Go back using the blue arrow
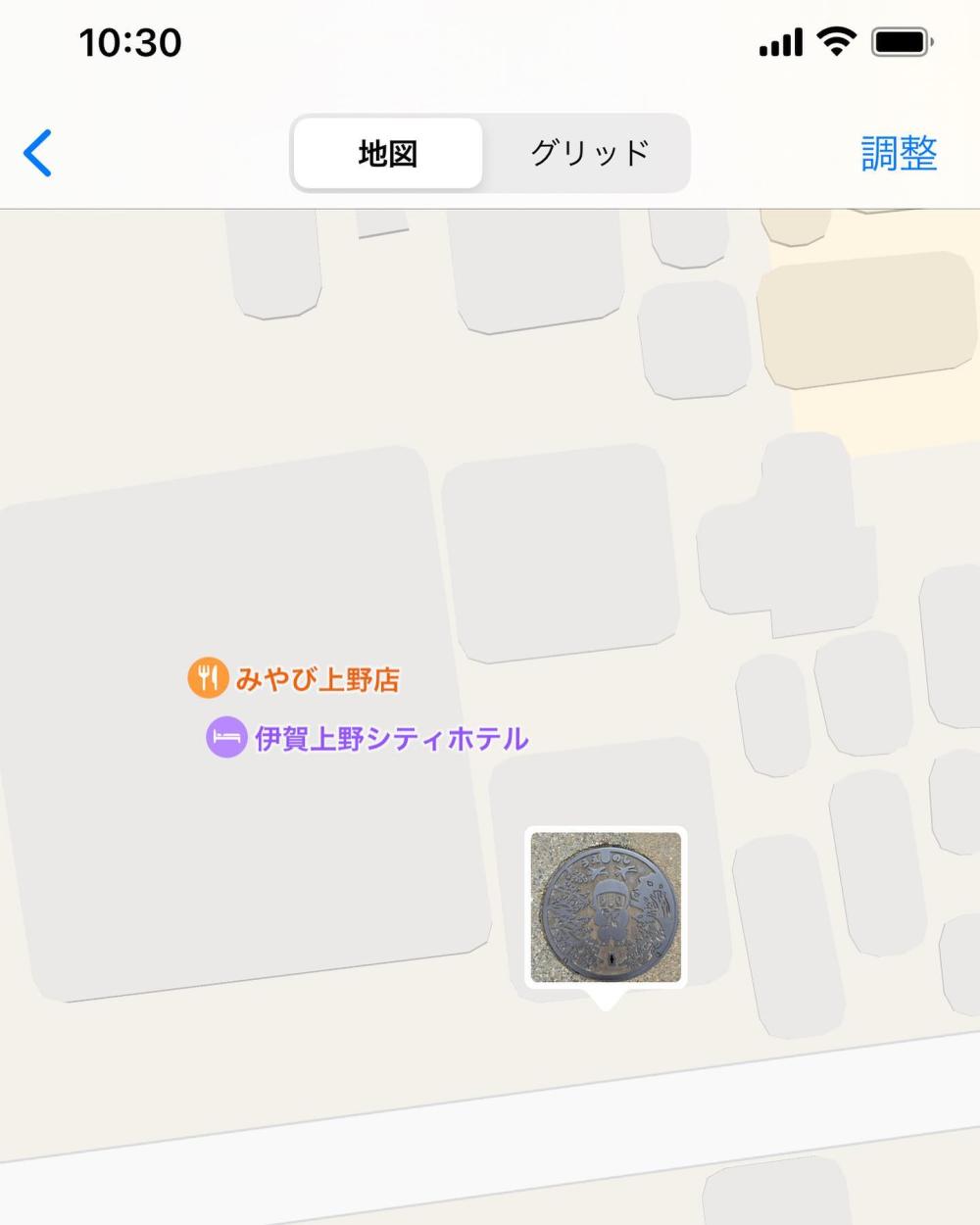The height and width of the screenshot is (1225, 980). click(x=37, y=153)
